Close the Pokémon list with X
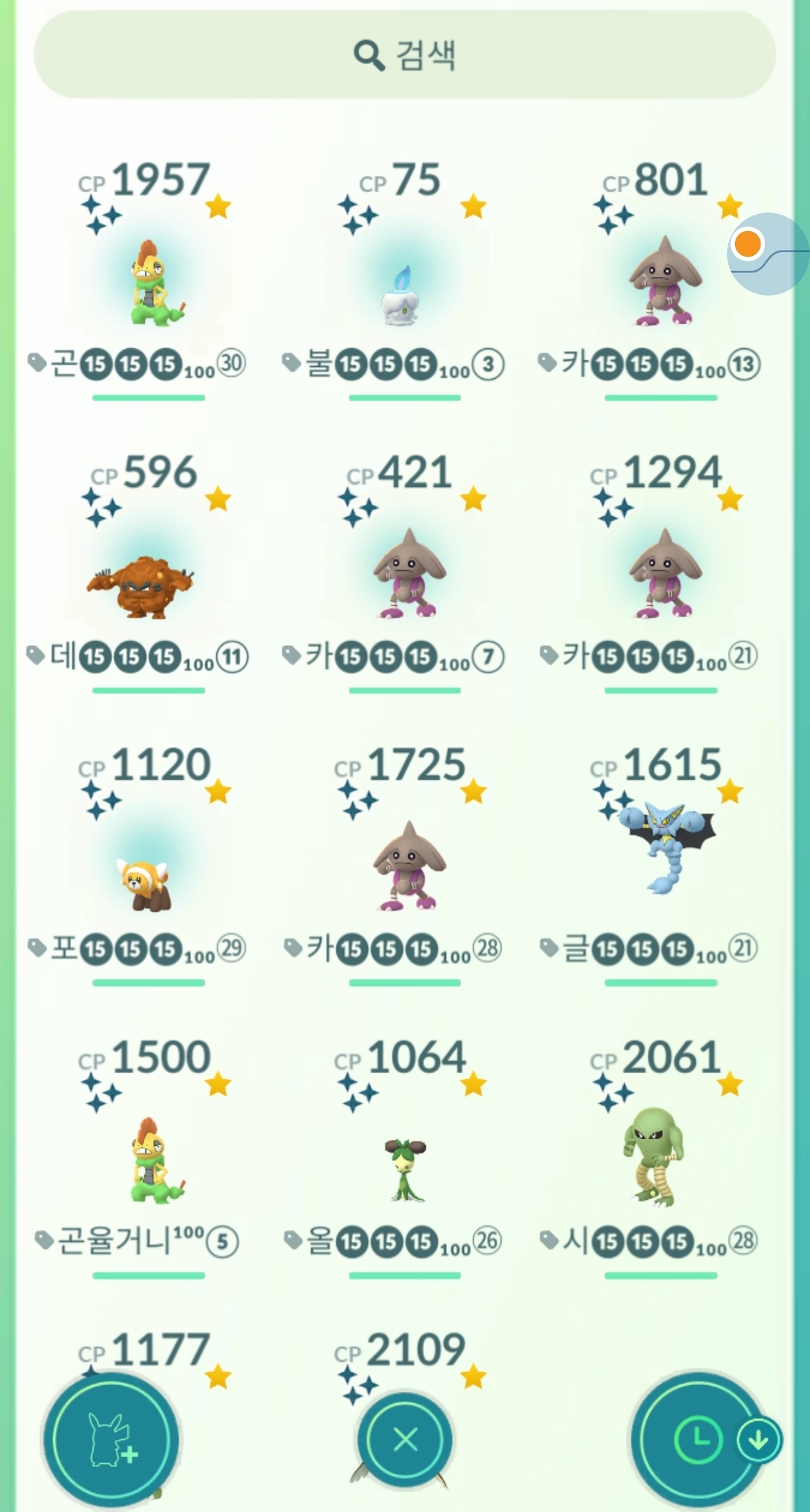 pyautogui.click(x=405, y=1439)
